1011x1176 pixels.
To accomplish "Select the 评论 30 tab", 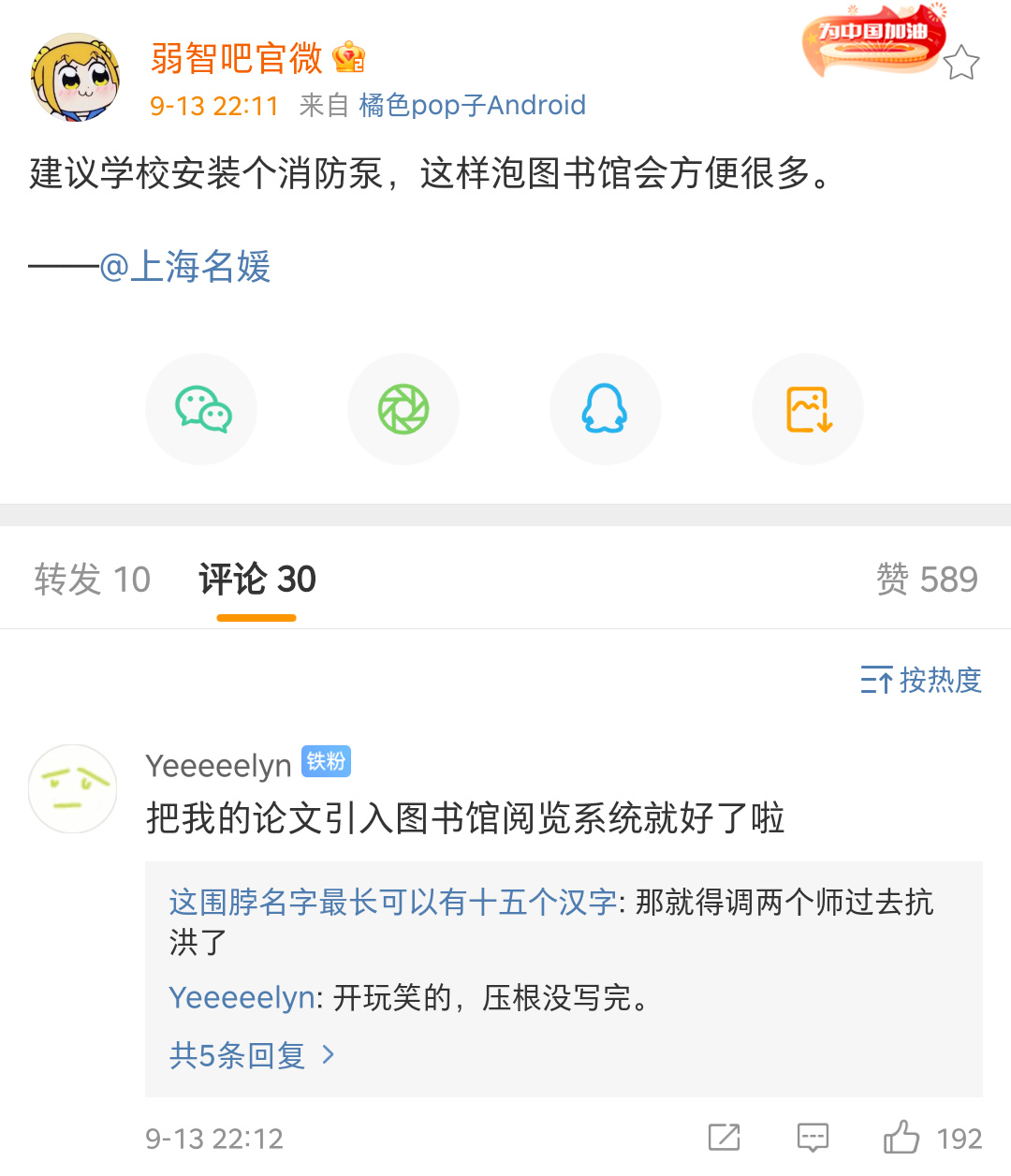I will [x=257, y=580].
